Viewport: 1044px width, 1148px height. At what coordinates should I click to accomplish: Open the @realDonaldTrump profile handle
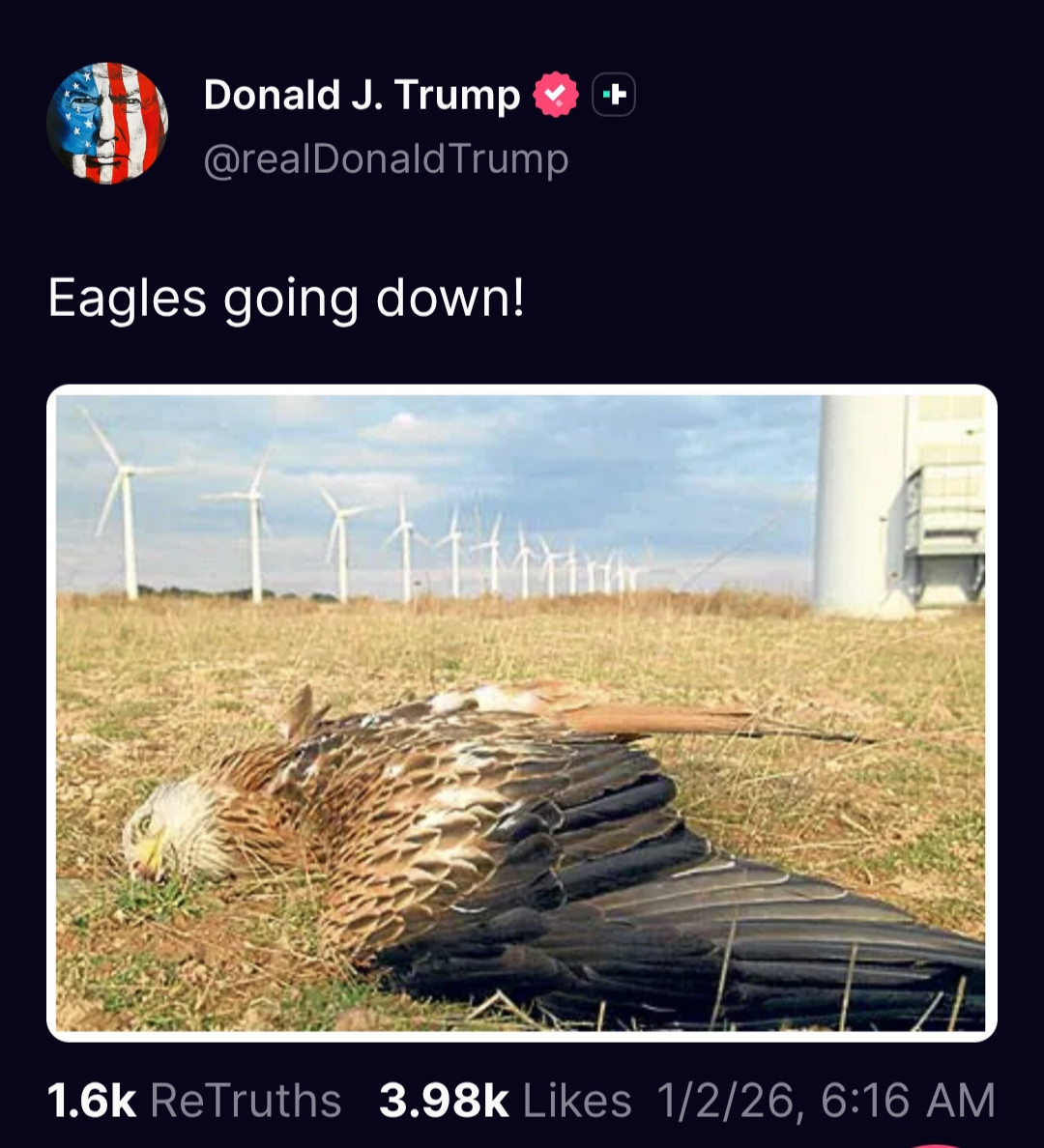386,159
